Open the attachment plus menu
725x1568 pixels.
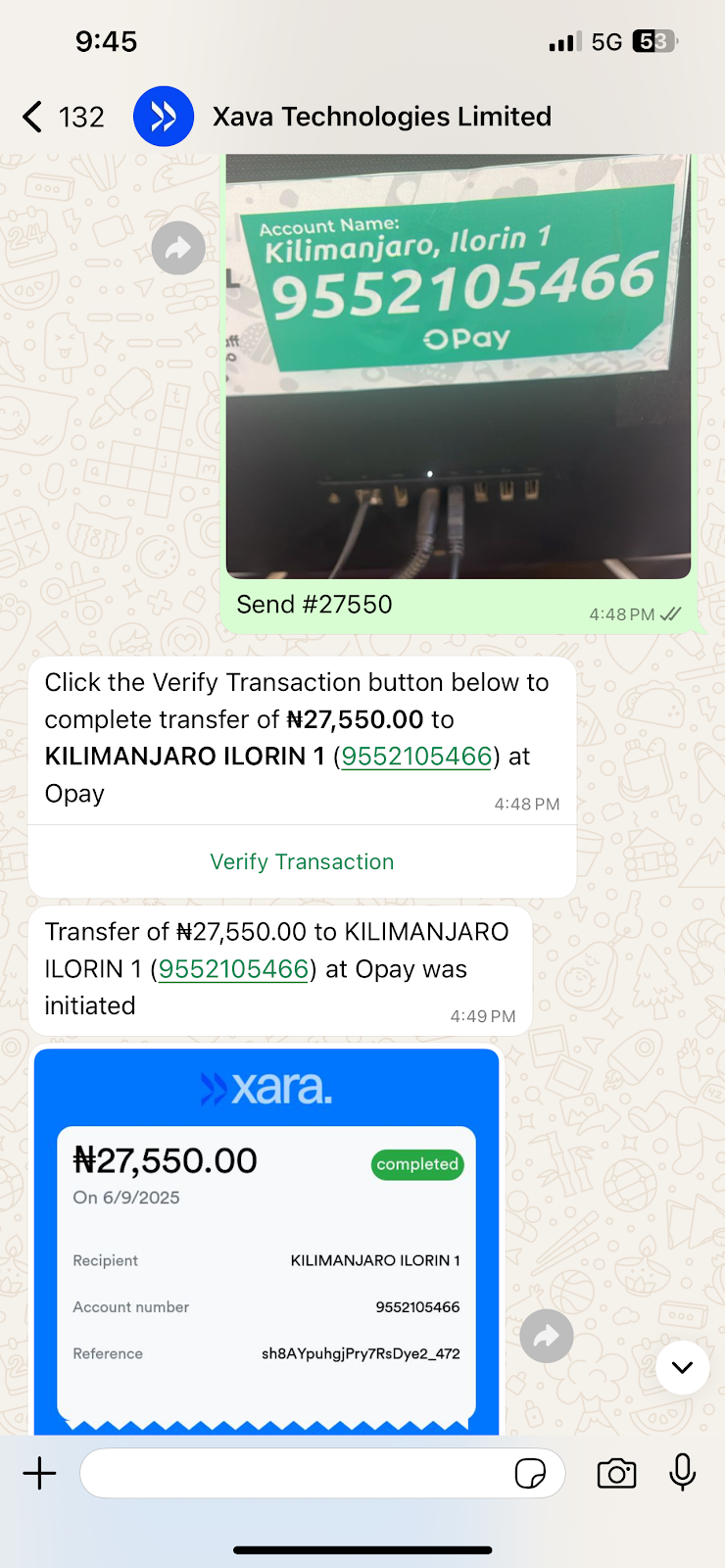pyautogui.click(x=40, y=1473)
